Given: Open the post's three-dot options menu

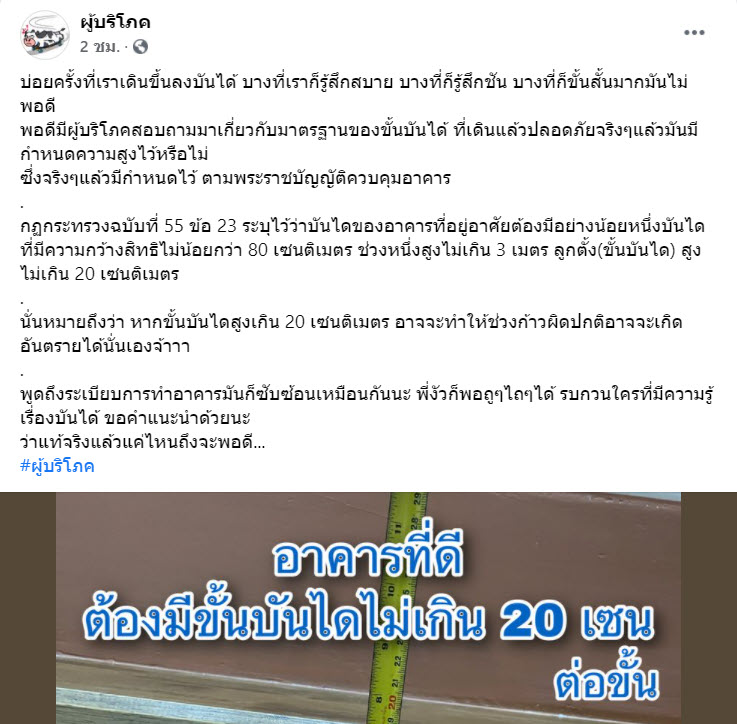Looking at the screenshot, I should (x=694, y=33).
